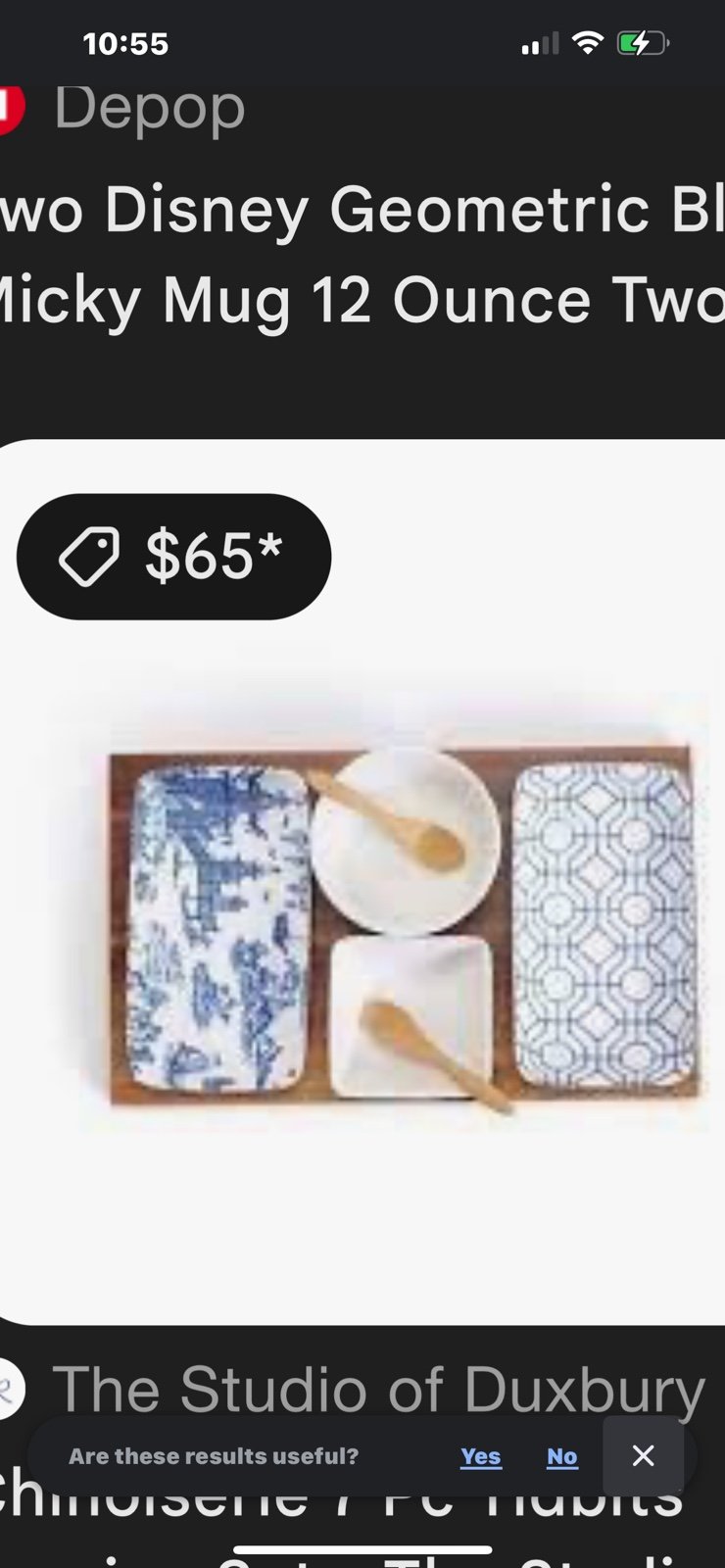Open the Disney Geometric Micky Mug listing

pyautogui.click(x=362, y=255)
